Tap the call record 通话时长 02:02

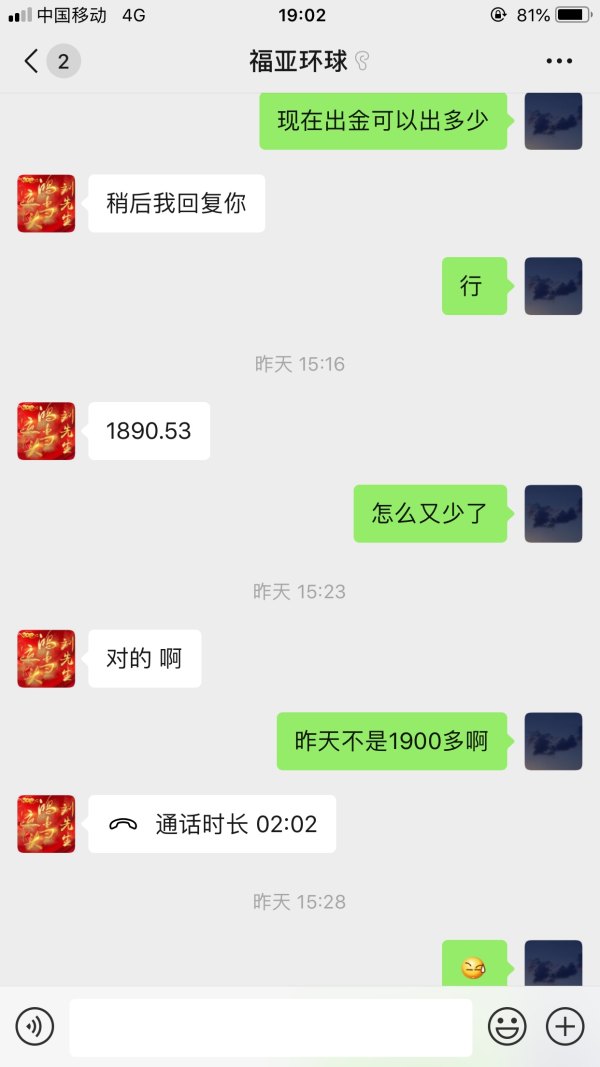(x=212, y=824)
